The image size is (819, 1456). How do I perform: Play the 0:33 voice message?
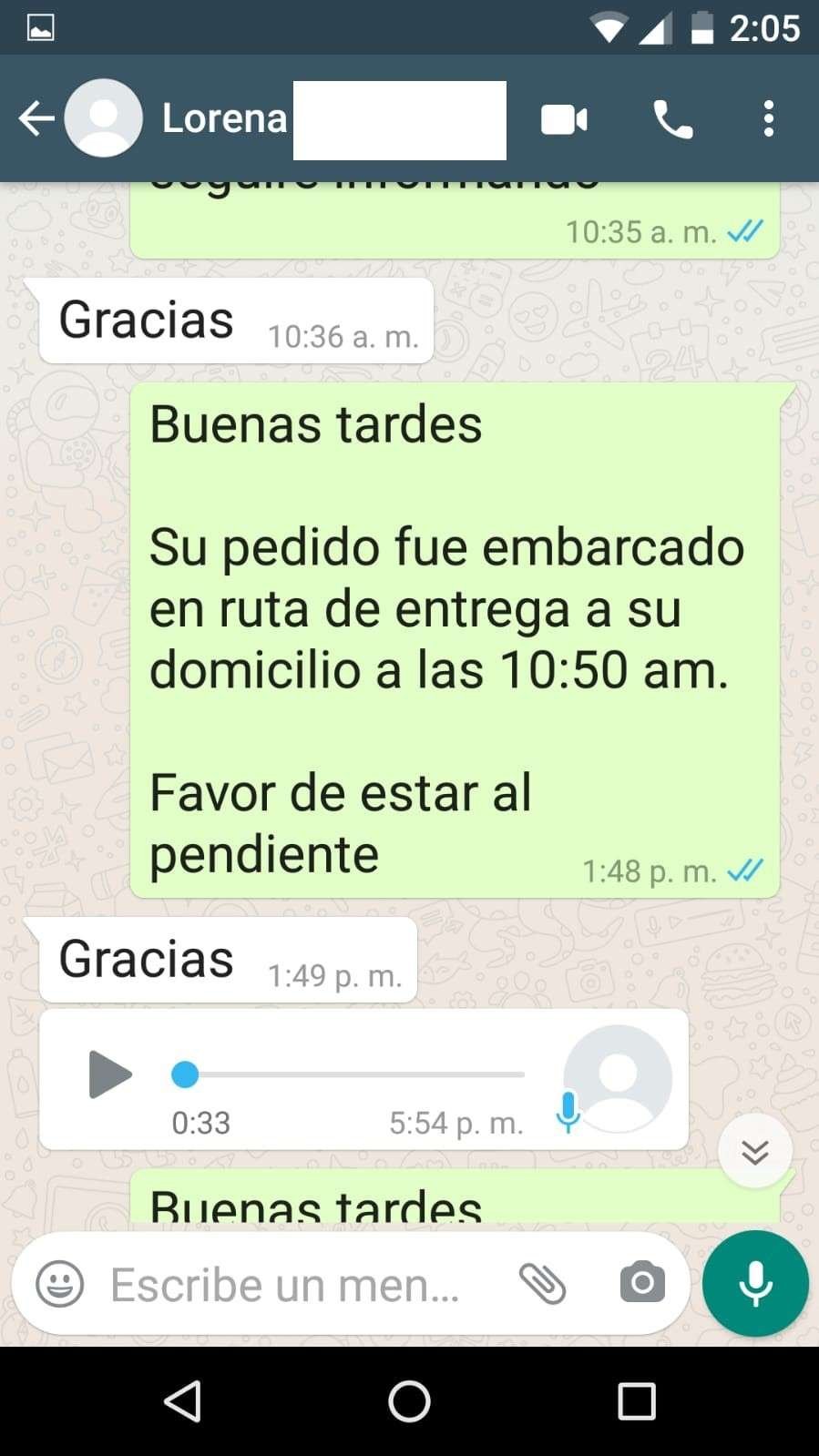[110, 1074]
